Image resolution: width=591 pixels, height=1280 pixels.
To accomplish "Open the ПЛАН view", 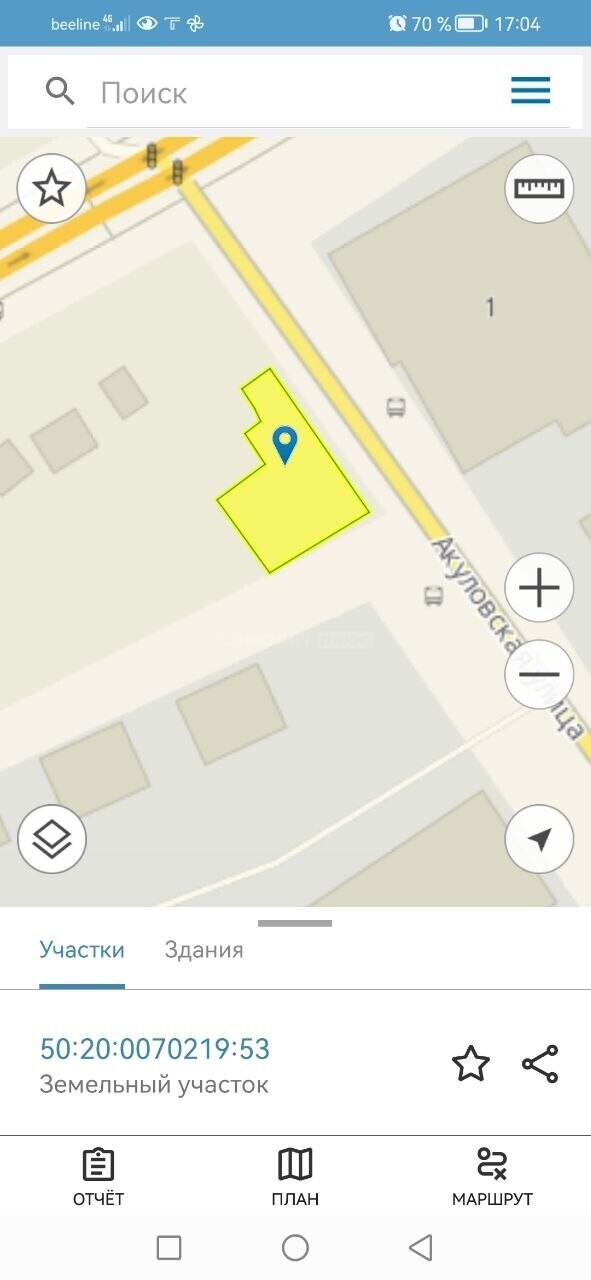I will [295, 1177].
